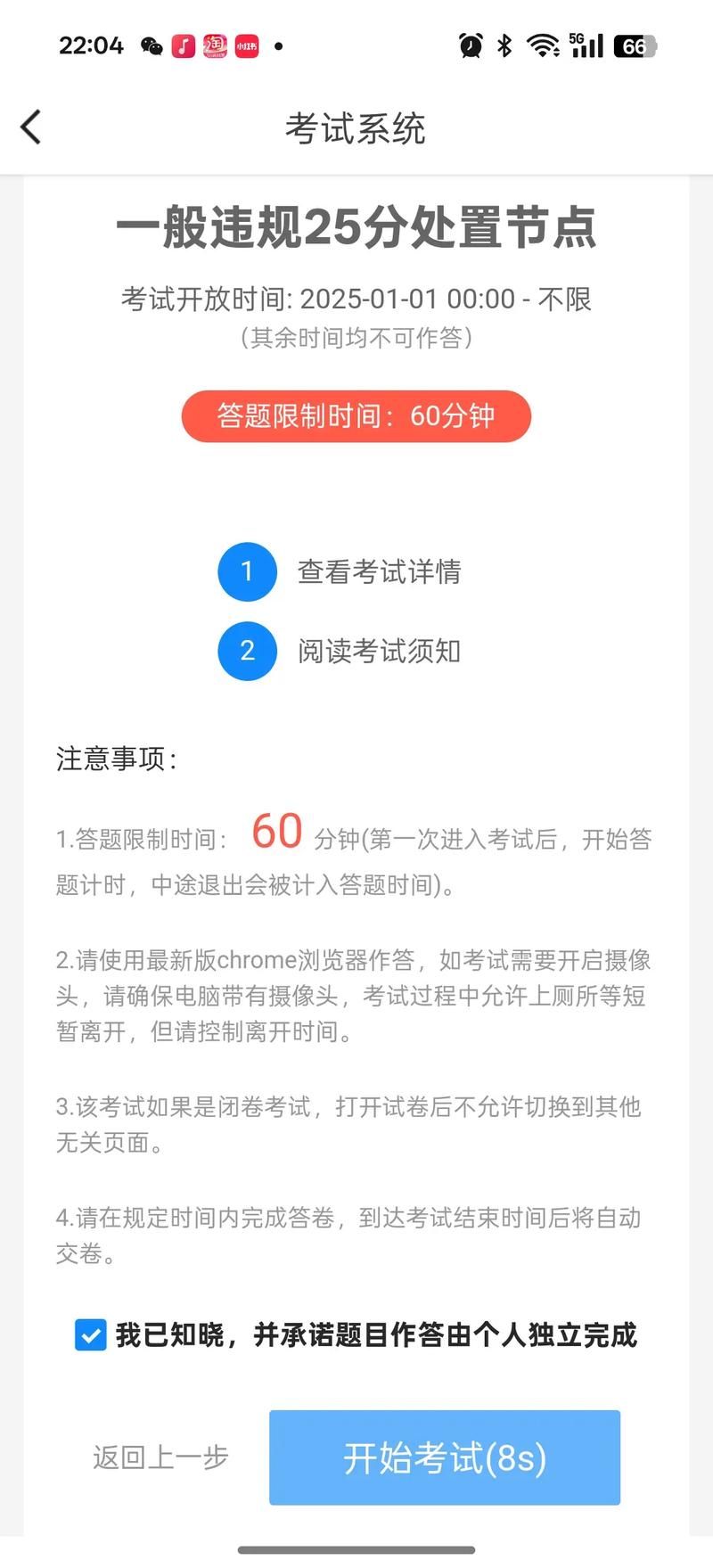
Task: Tap the 5G signal strength indicator
Action: coord(584,45)
